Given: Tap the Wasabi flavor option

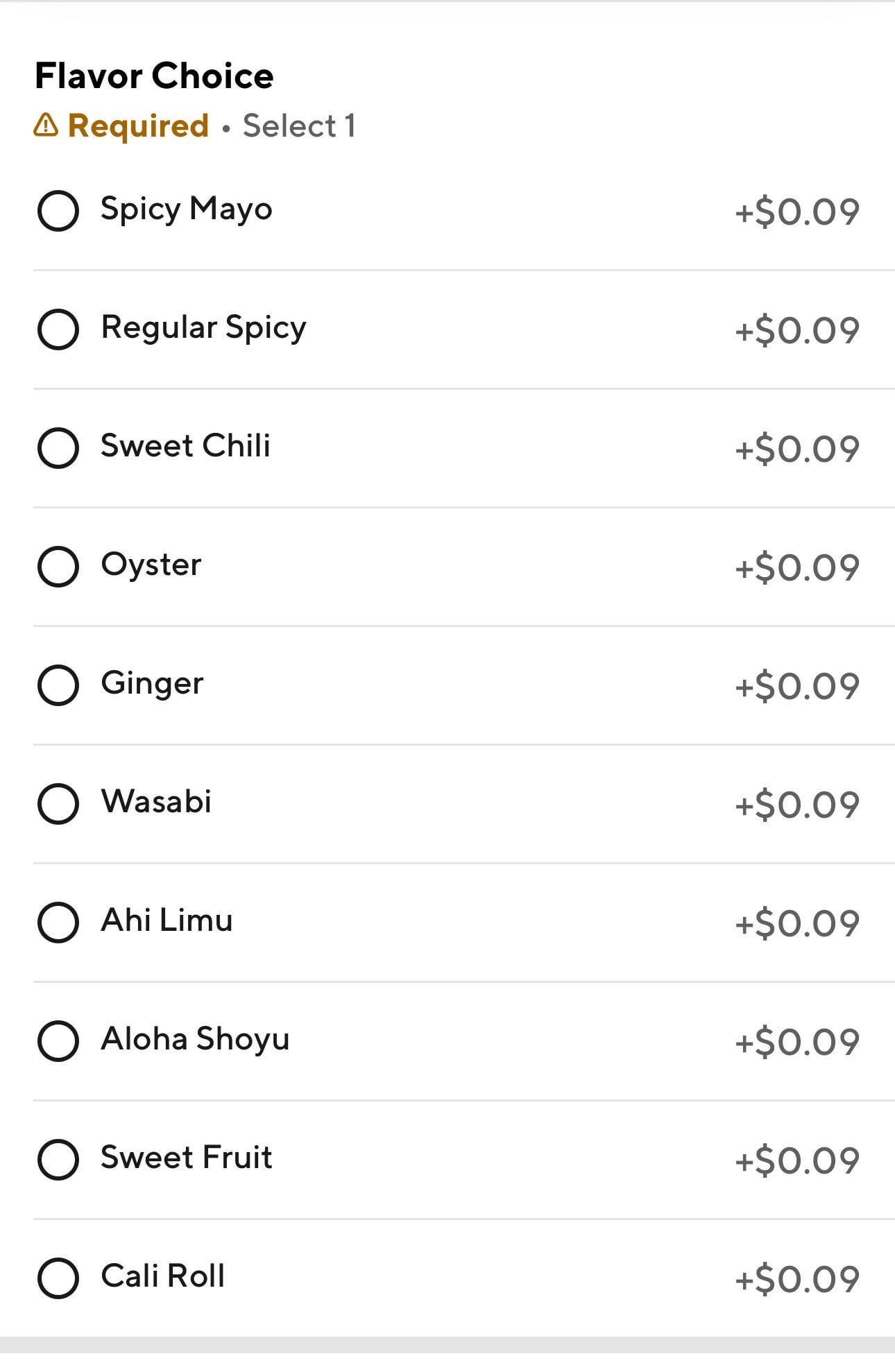Looking at the screenshot, I should (x=58, y=804).
